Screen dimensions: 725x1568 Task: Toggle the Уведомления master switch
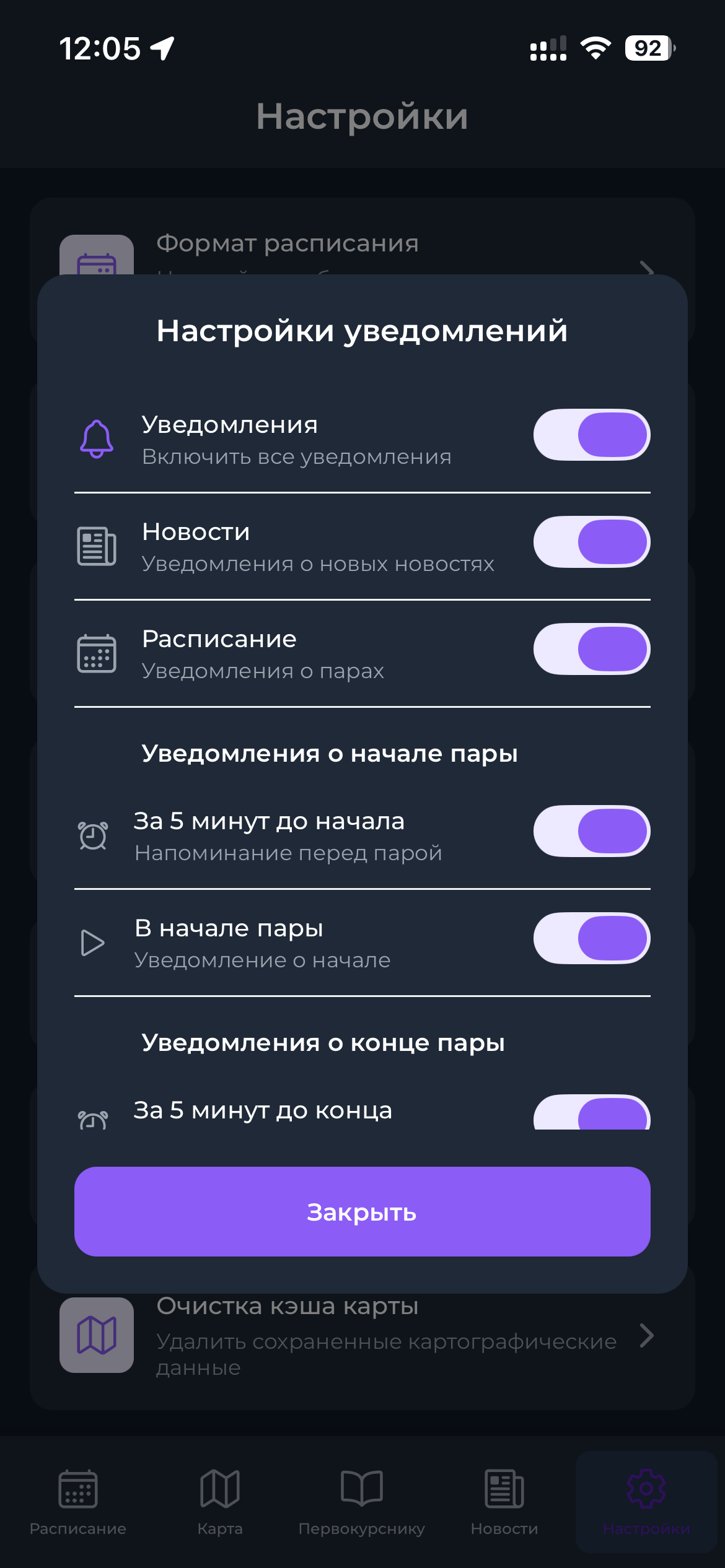click(592, 435)
